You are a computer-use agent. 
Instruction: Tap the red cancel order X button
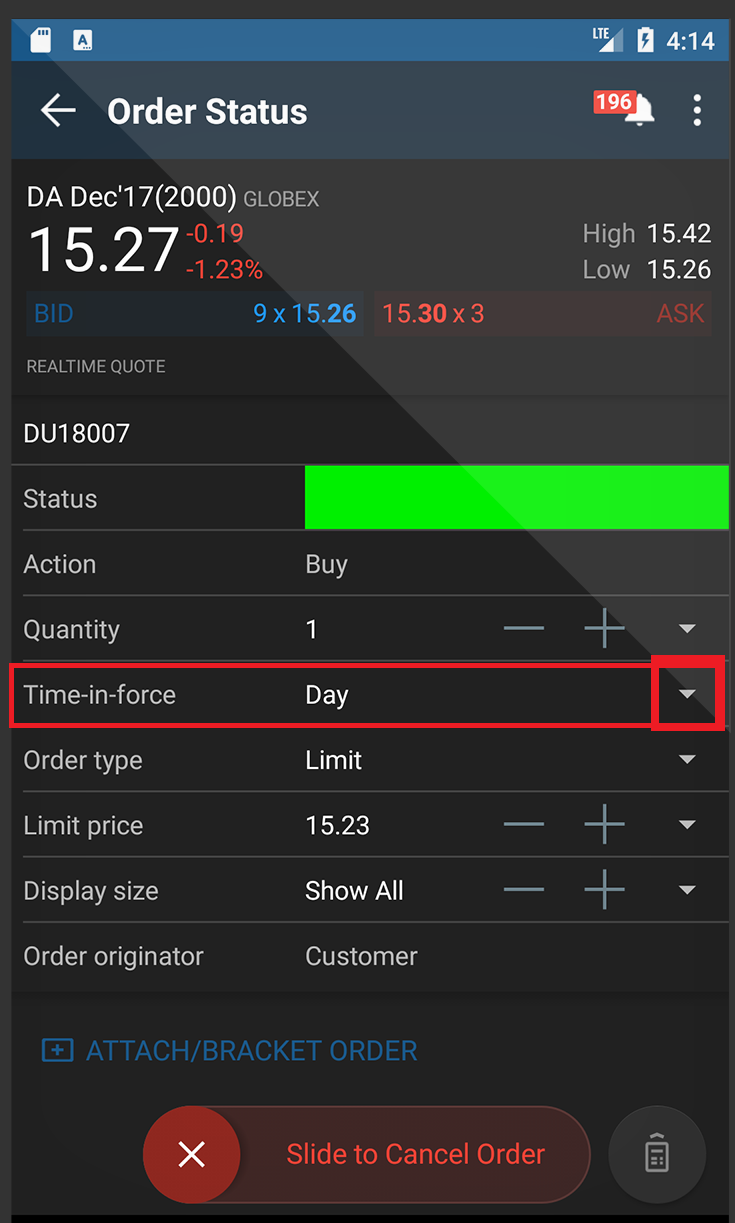pos(191,1155)
